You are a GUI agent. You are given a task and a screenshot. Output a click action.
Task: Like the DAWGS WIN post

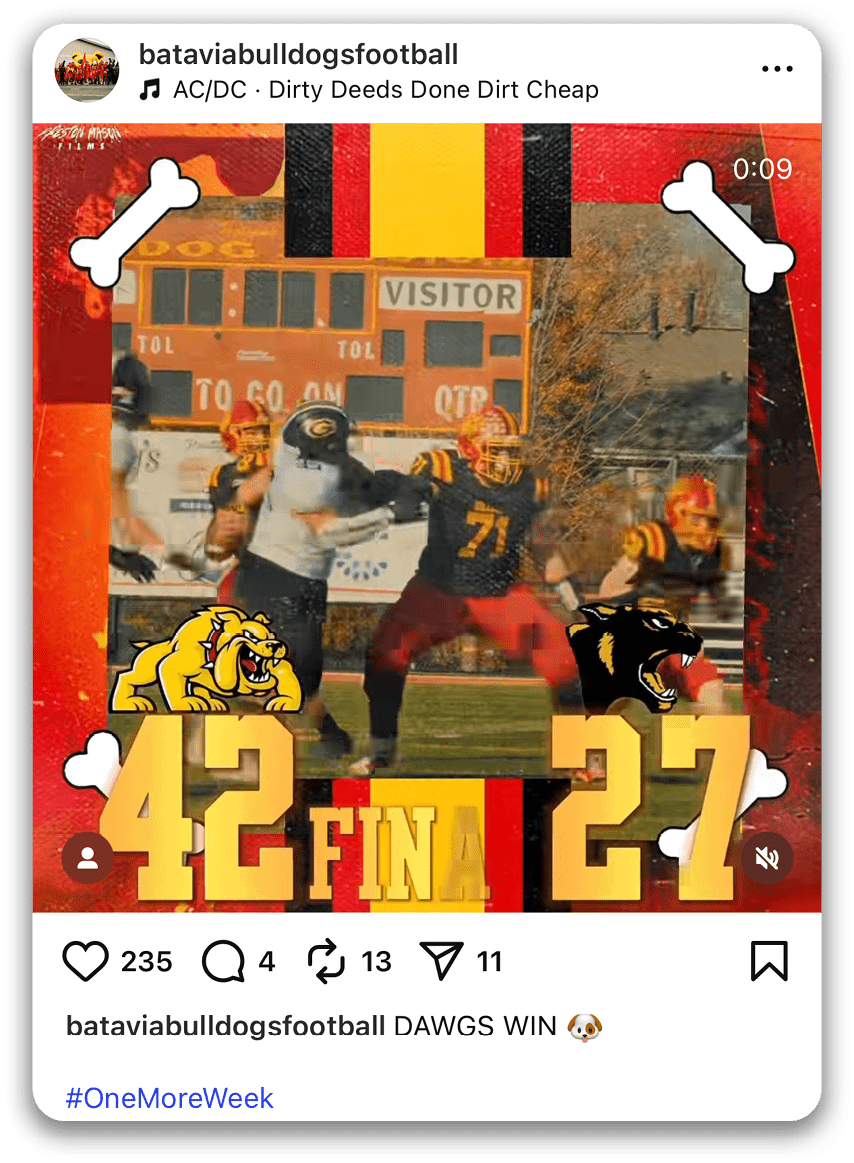pyautogui.click(x=86, y=962)
